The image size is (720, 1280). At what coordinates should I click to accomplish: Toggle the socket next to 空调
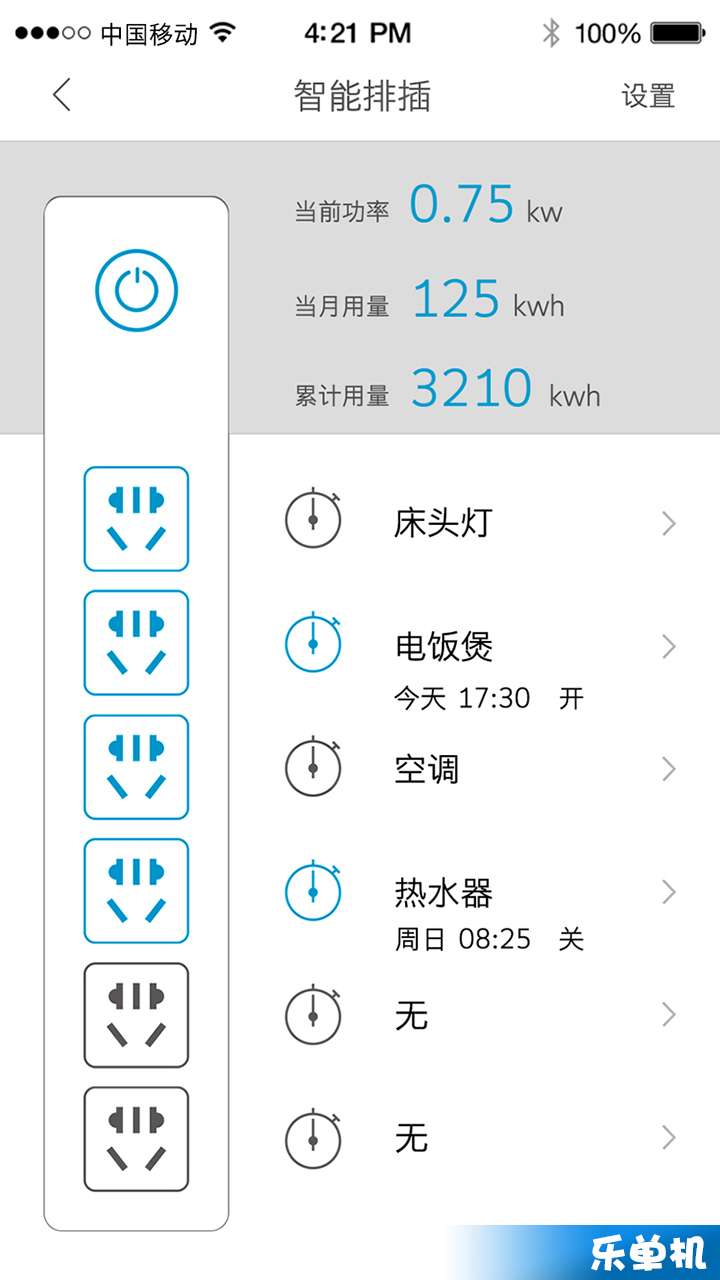point(136,767)
